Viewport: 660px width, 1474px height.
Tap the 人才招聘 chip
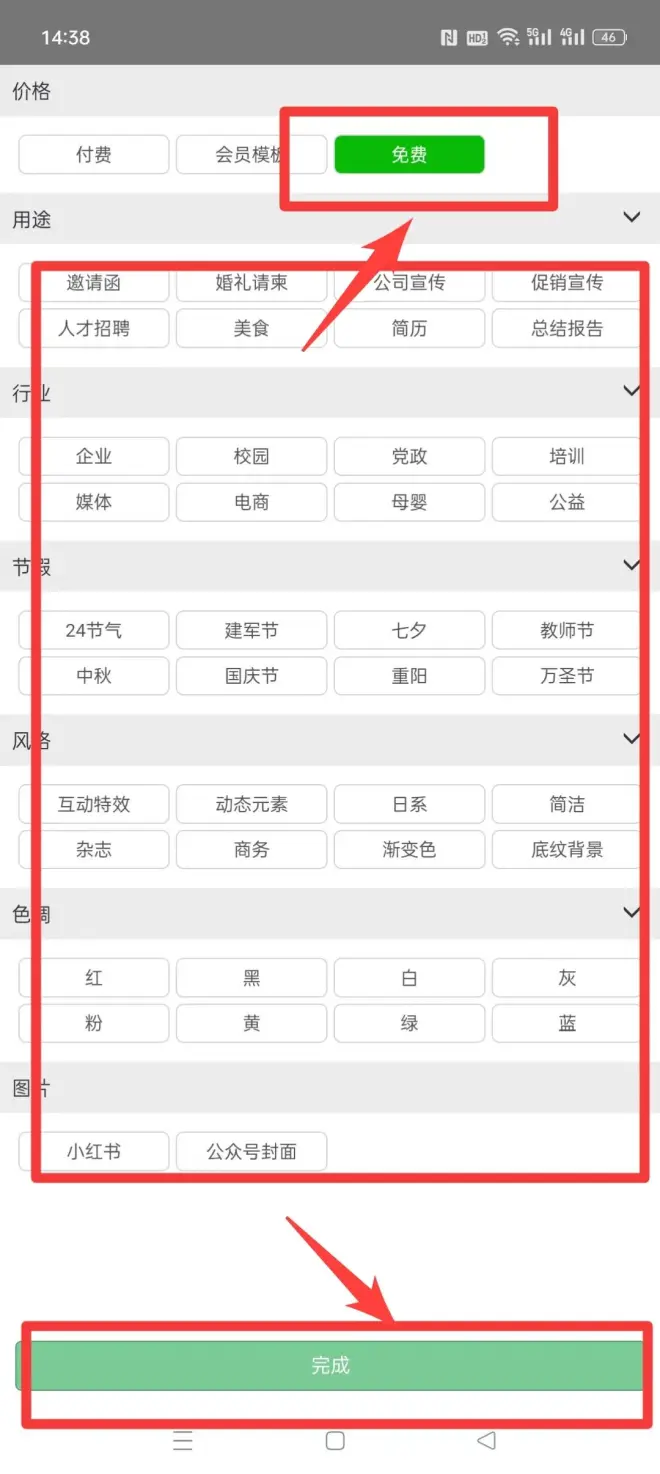[94, 328]
